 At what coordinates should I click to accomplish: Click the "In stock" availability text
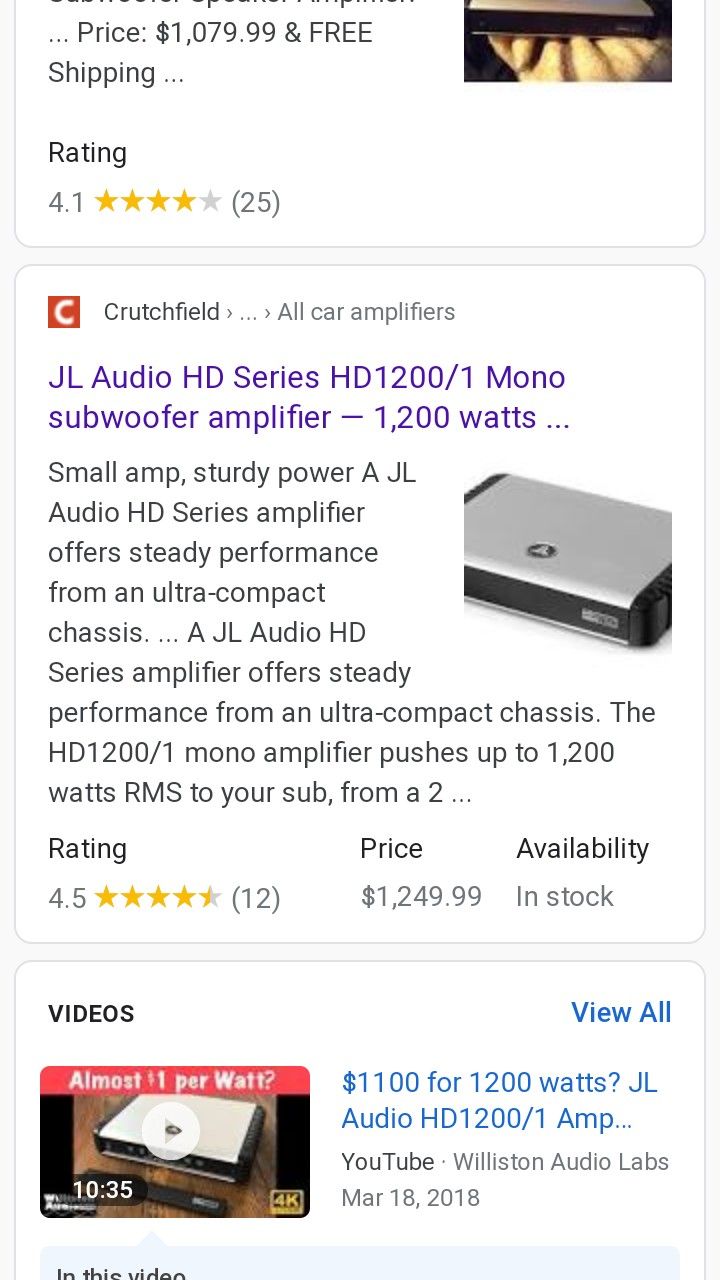click(564, 897)
